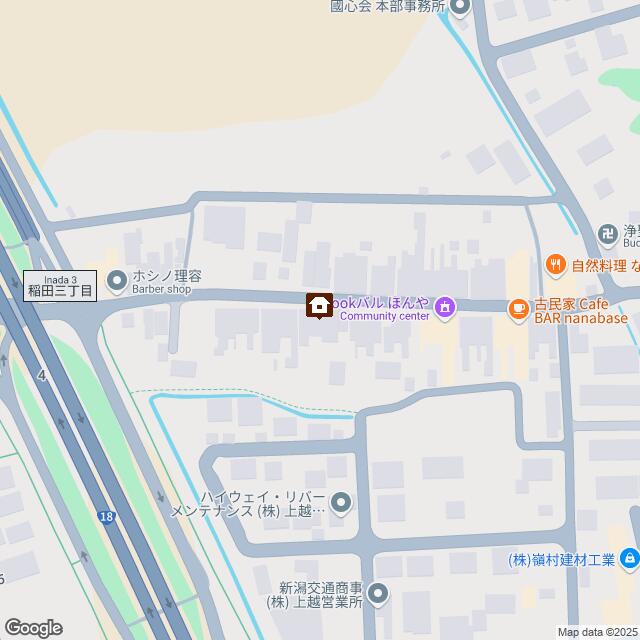Image resolution: width=640 pixels, height=640 pixels.
Task: Open the ホシノ理容 Barber shop pin
Action: click(116, 279)
